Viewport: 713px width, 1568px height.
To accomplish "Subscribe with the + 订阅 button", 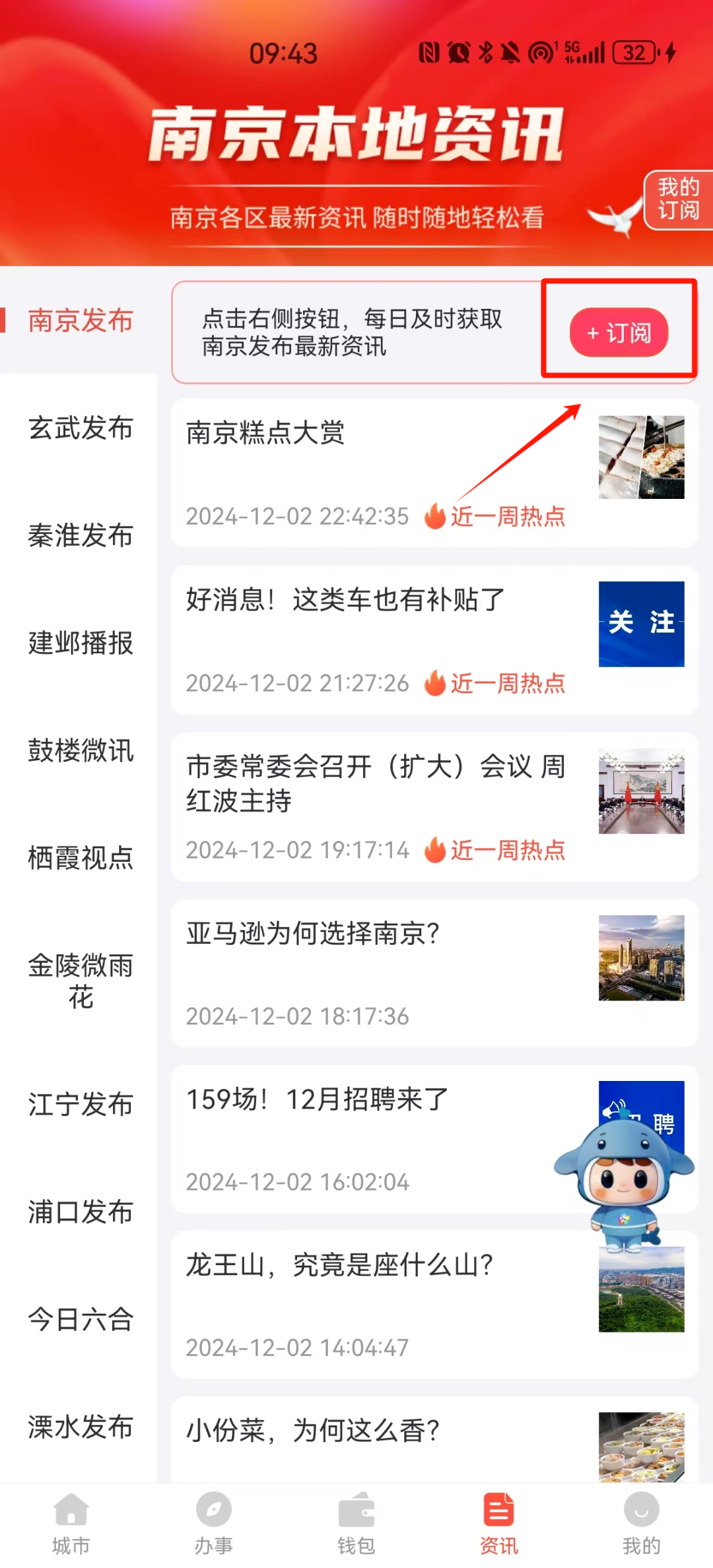I will coord(619,333).
